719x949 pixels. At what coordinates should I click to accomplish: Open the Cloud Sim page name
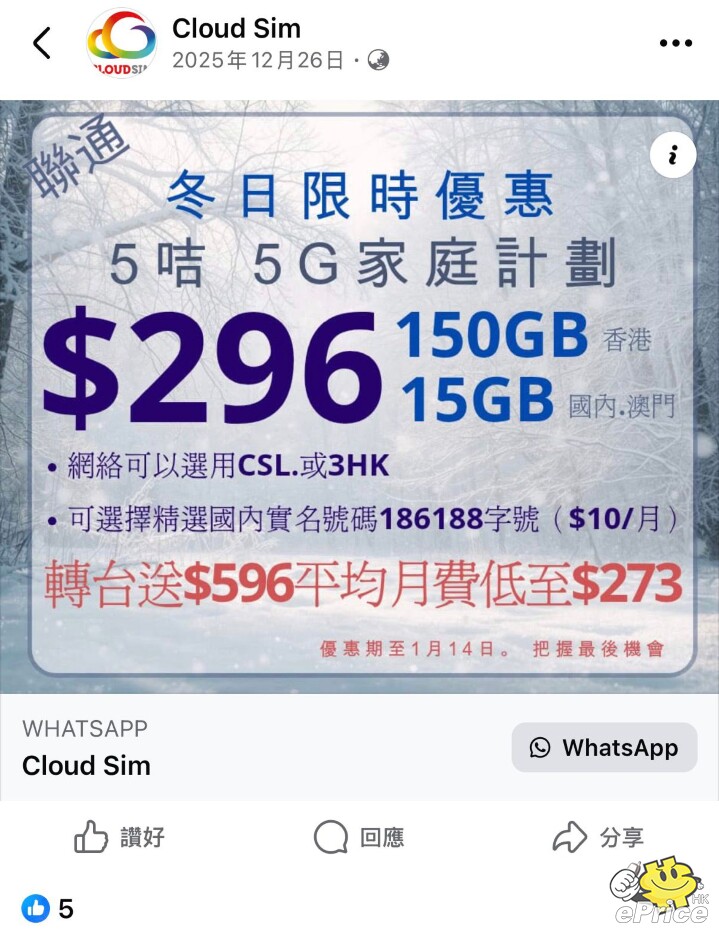[236, 28]
